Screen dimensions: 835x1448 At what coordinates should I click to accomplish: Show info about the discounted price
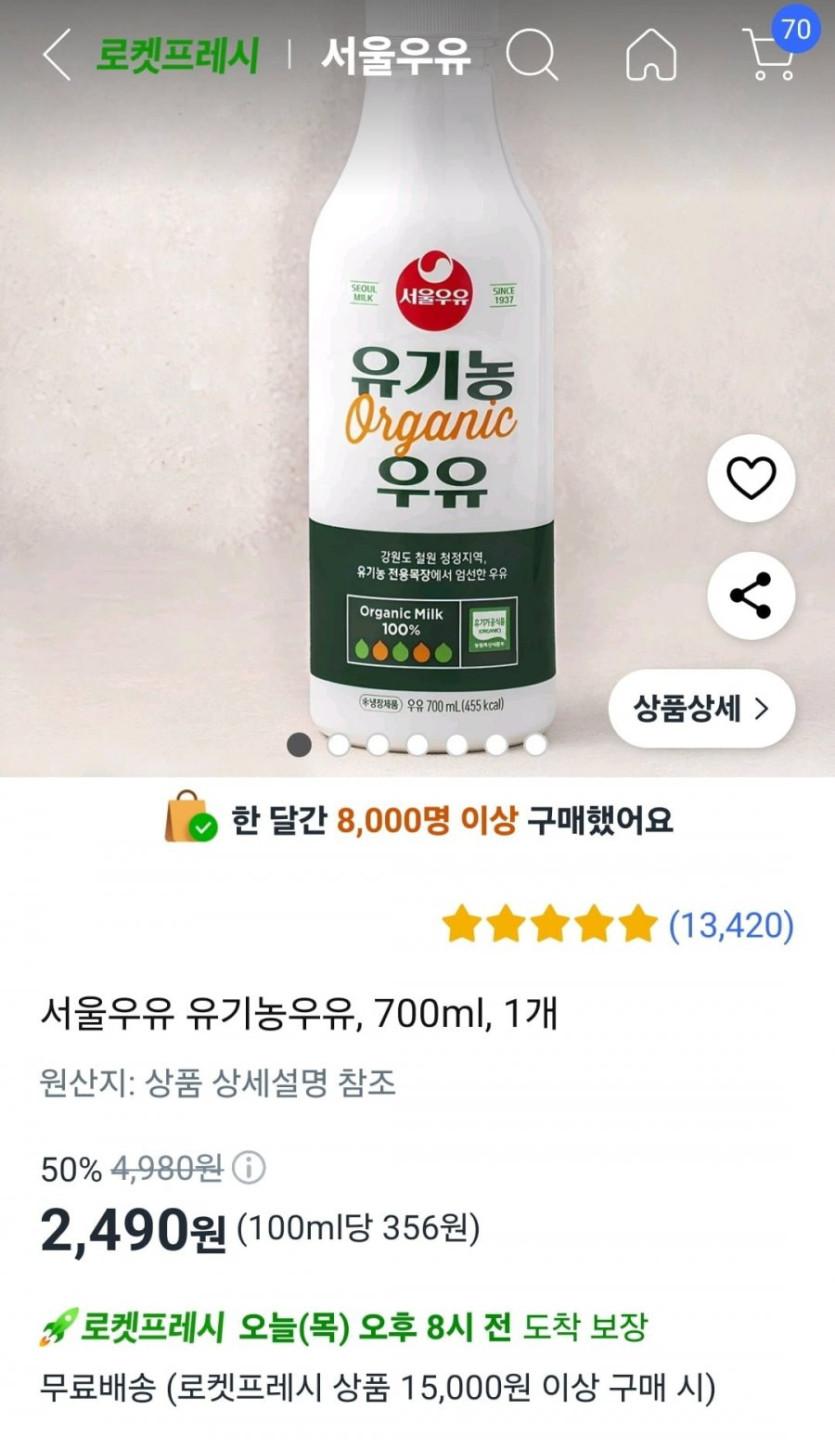[250, 1167]
